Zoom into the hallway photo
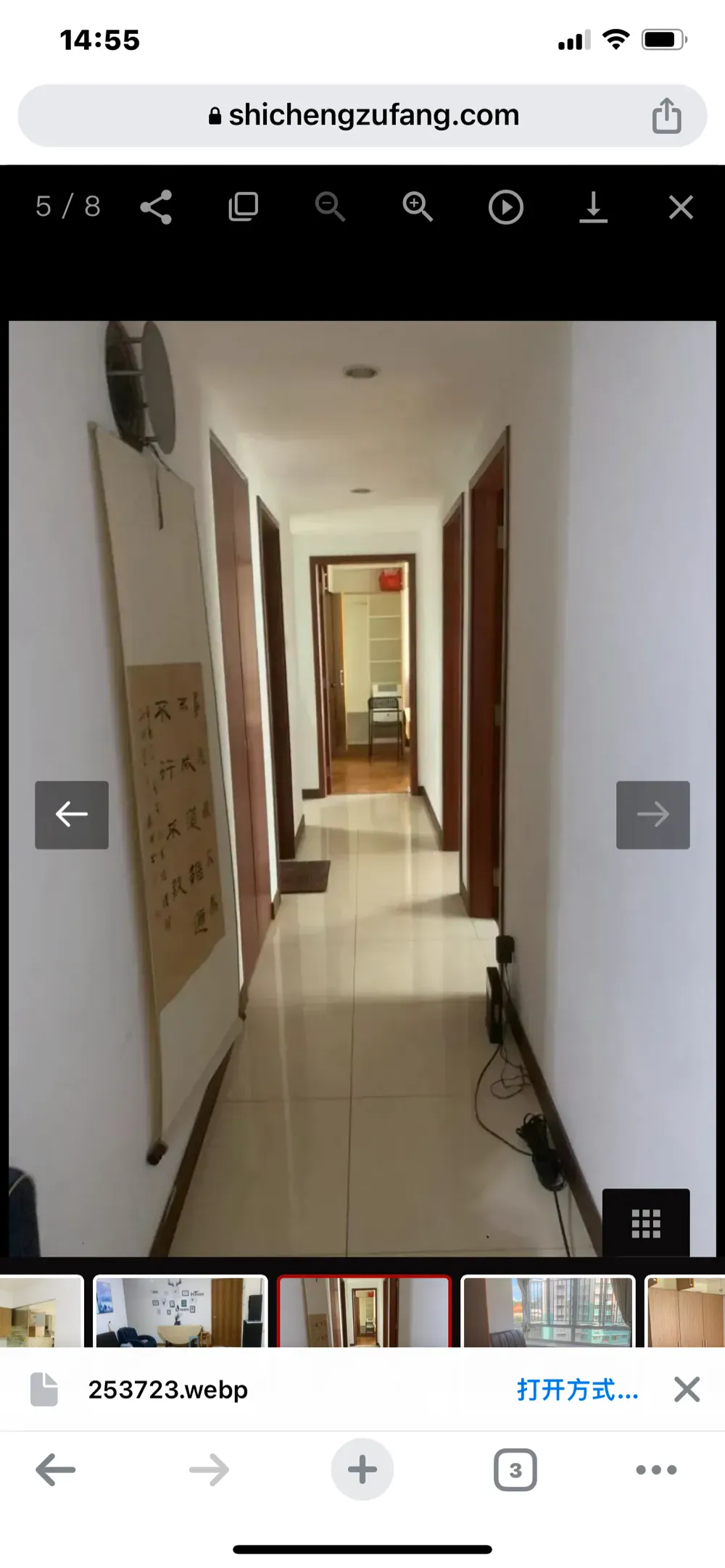 pyautogui.click(x=418, y=207)
